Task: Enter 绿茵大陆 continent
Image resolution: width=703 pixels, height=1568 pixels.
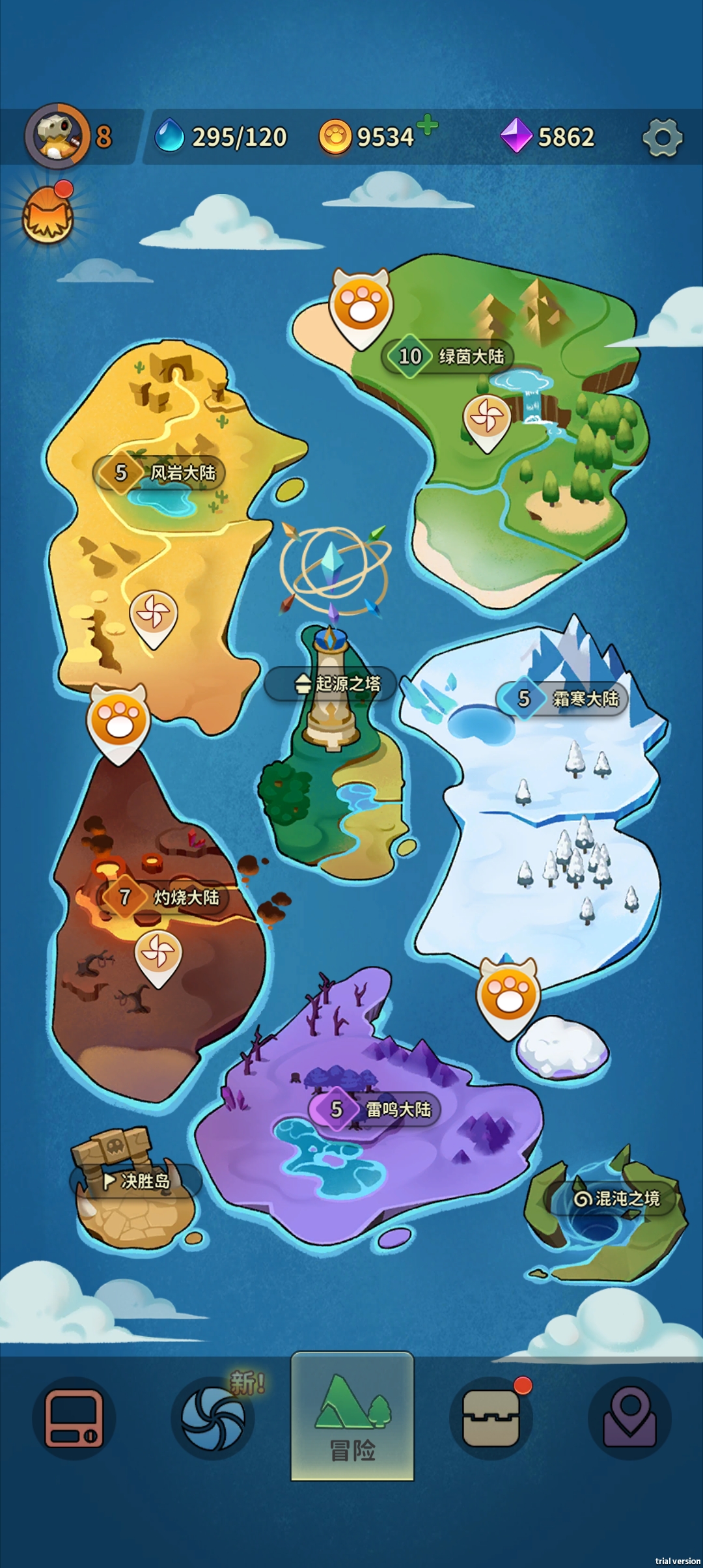Action: click(x=448, y=356)
